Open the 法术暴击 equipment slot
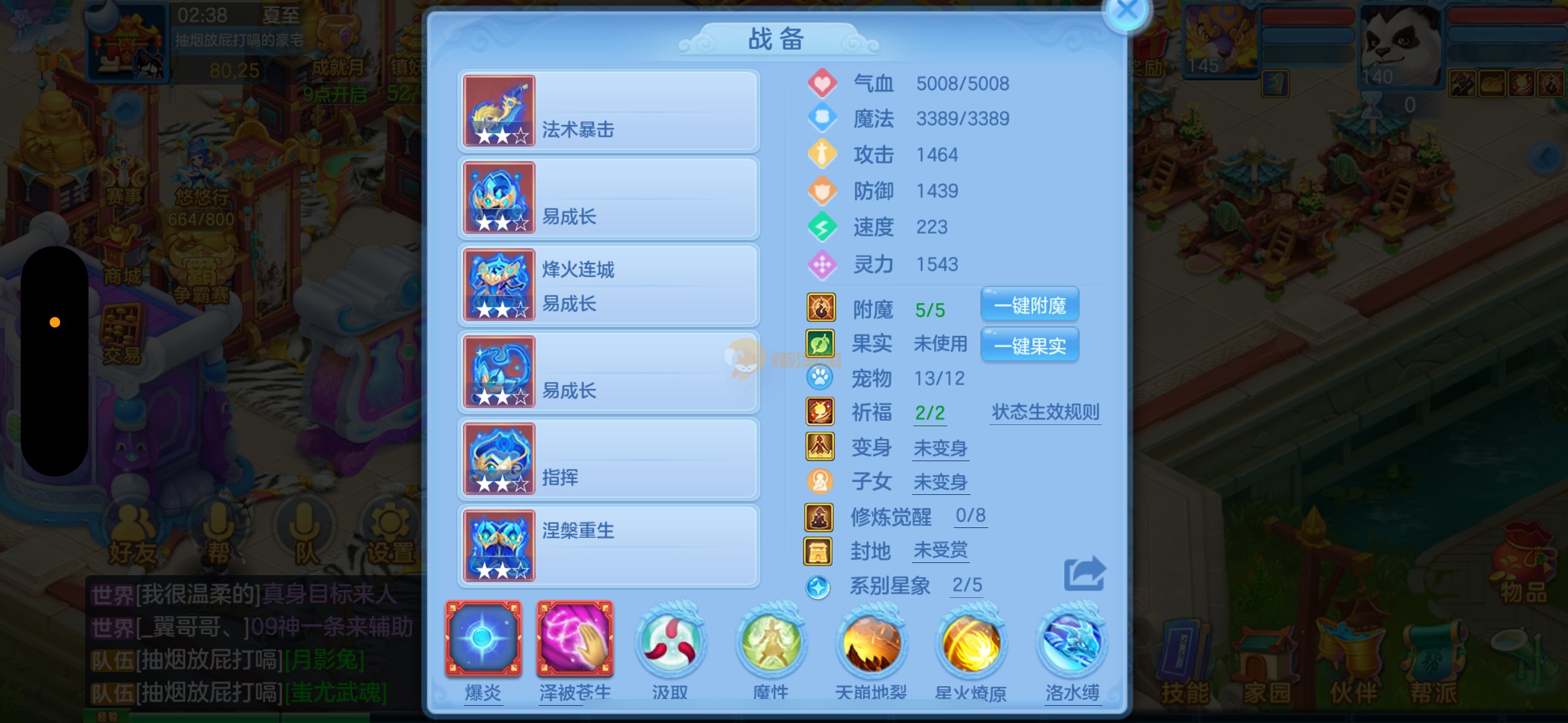The width and height of the screenshot is (1568, 723). [609, 111]
